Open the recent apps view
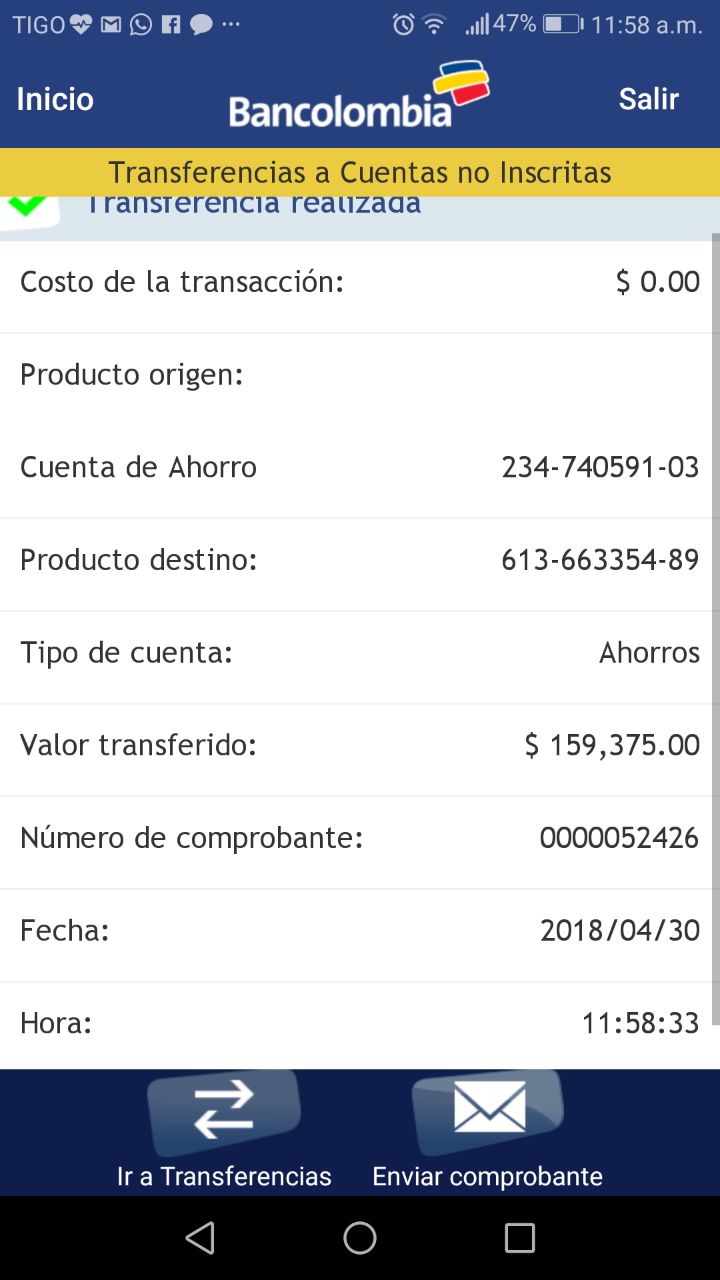Screen dimensions: 720x1280 [x=519, y=1238]
